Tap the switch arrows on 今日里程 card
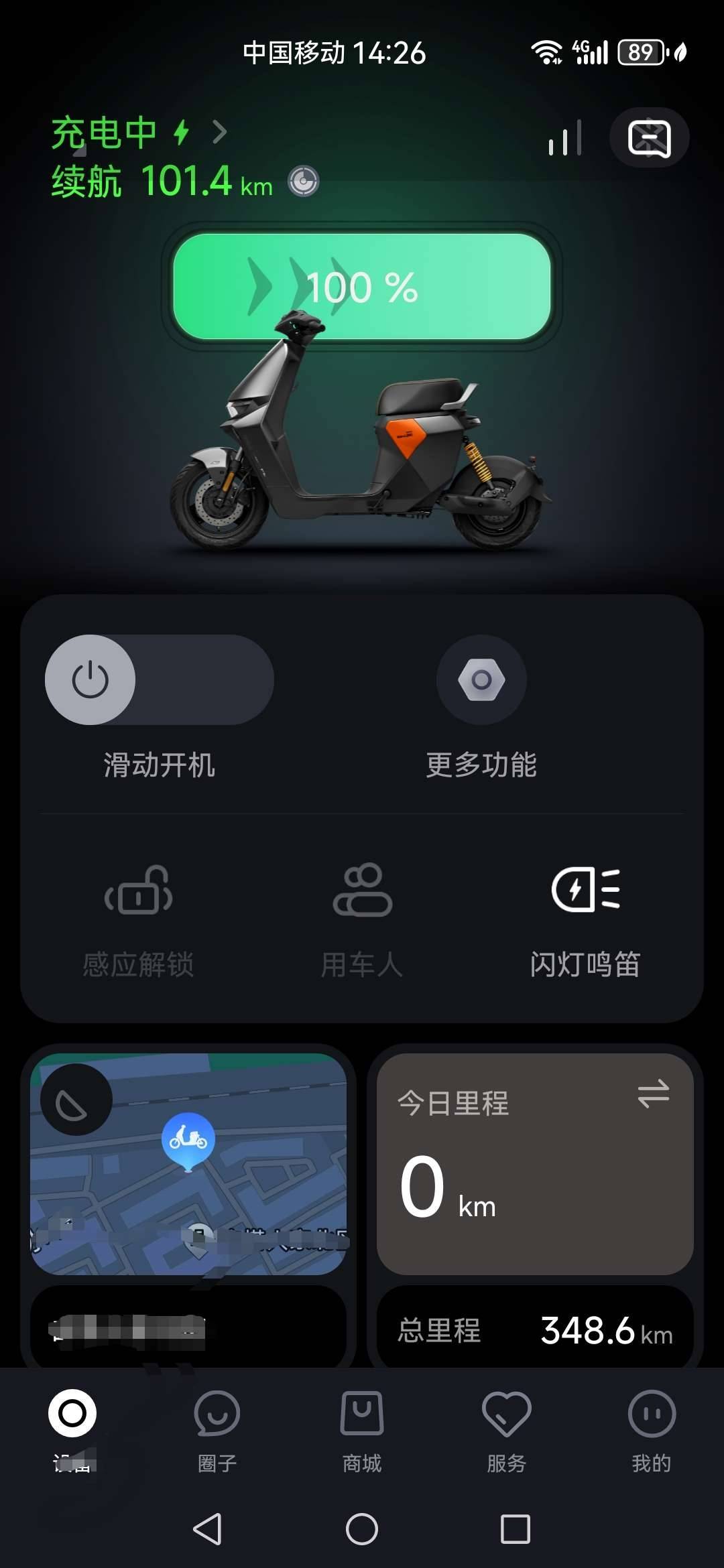Image resolution: width=724 pixels, height=1568 pixels. coord(653,1094)
